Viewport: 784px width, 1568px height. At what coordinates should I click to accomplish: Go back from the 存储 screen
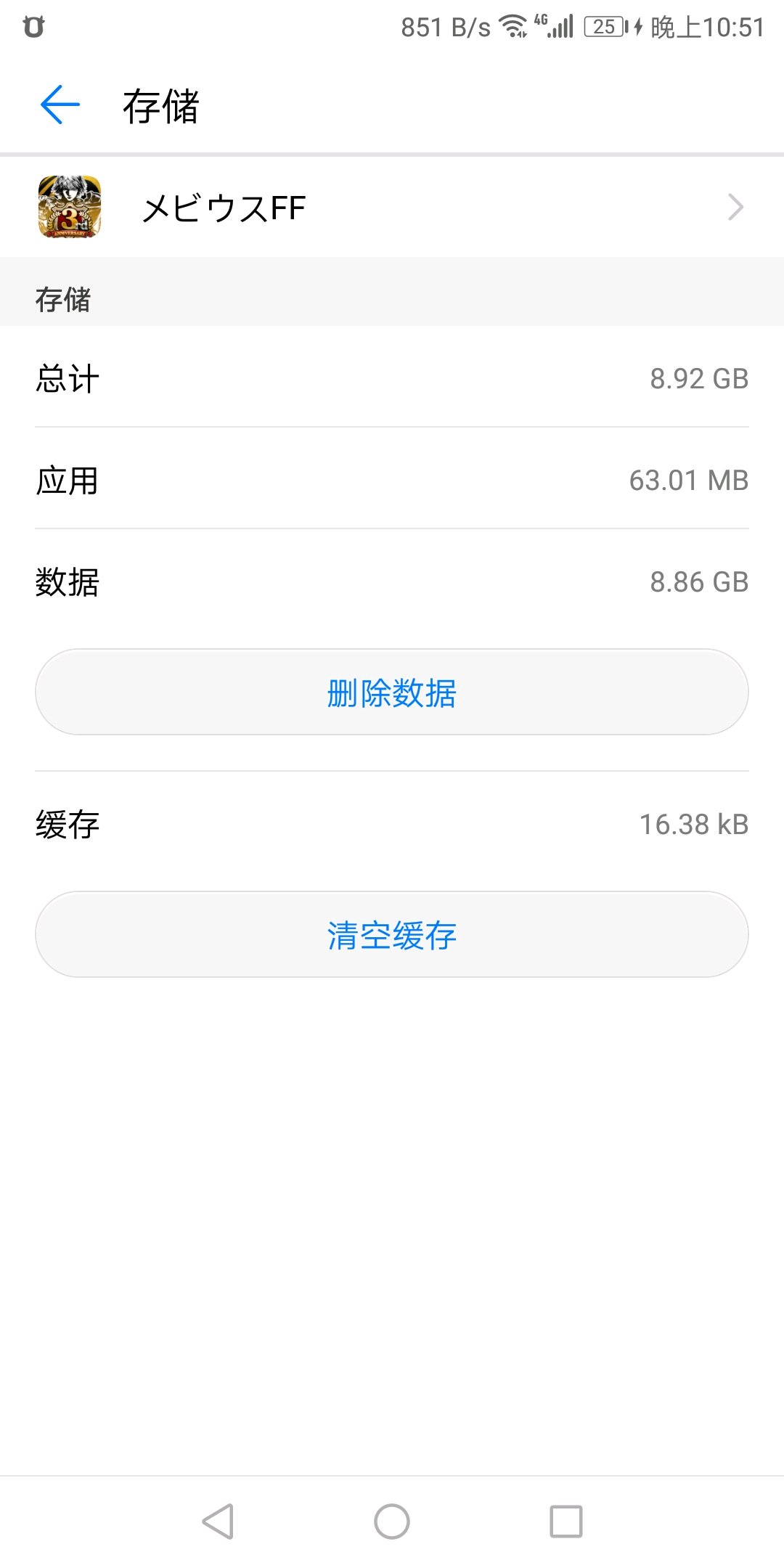[60, 105]
